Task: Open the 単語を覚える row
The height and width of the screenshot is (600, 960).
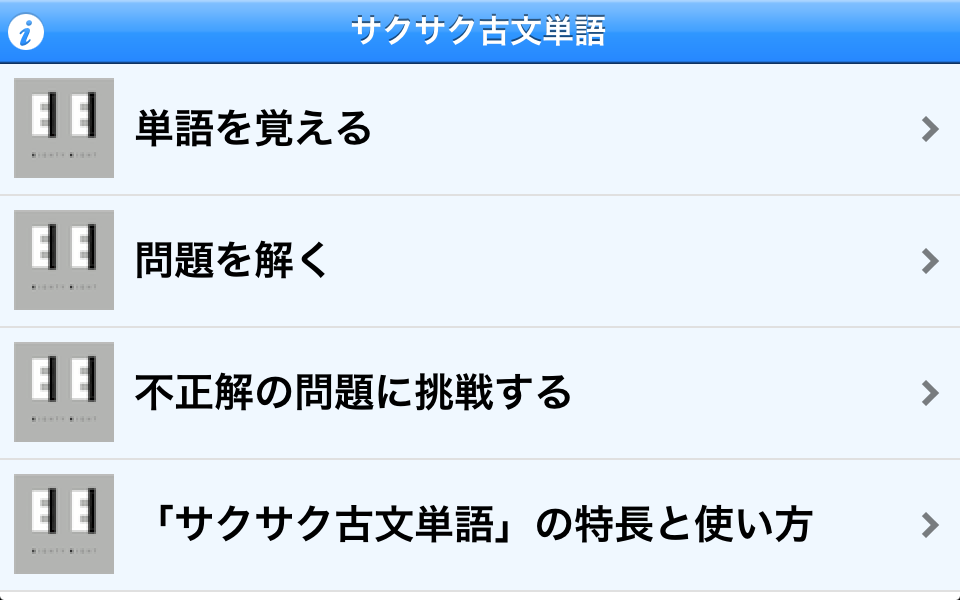Action: [480, 129]
